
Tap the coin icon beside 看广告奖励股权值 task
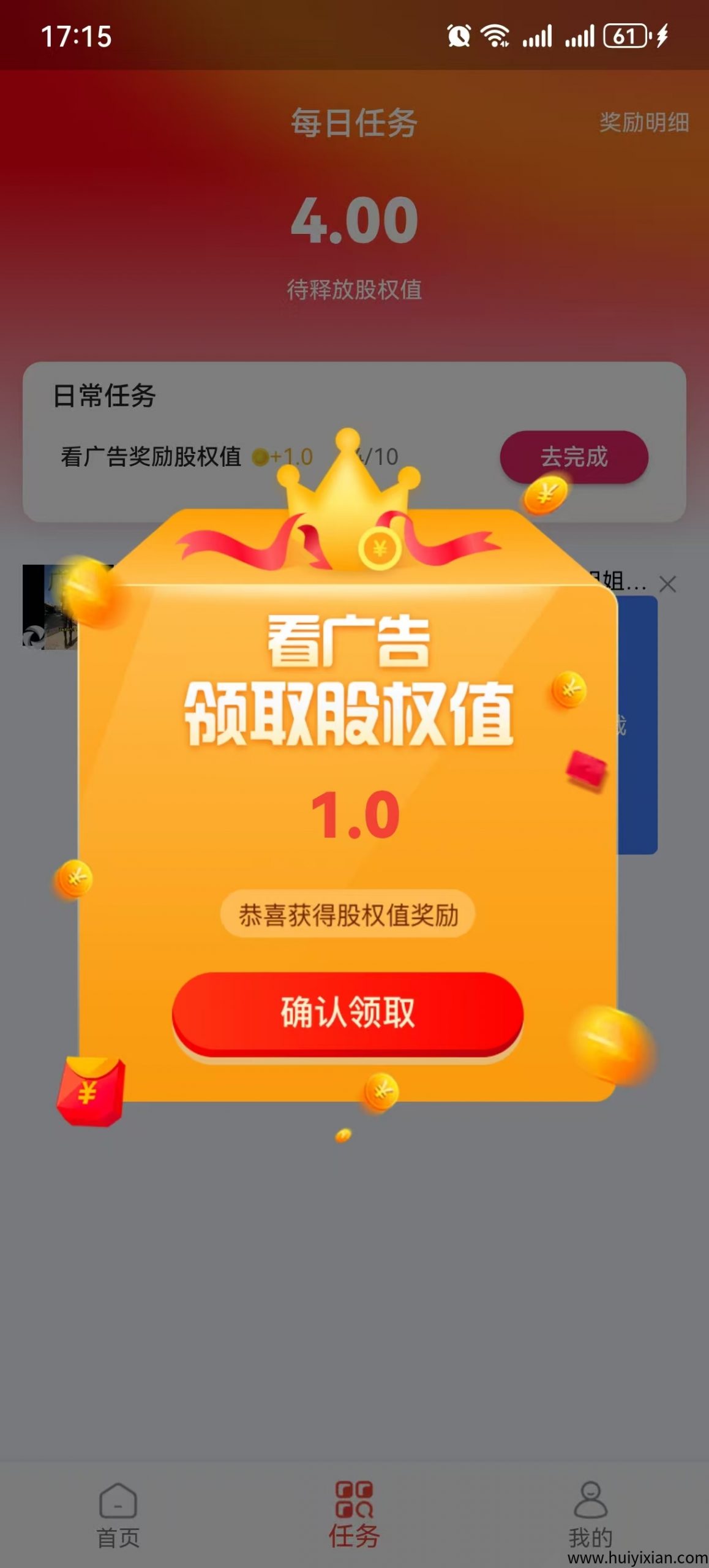(x=260, y=455)
